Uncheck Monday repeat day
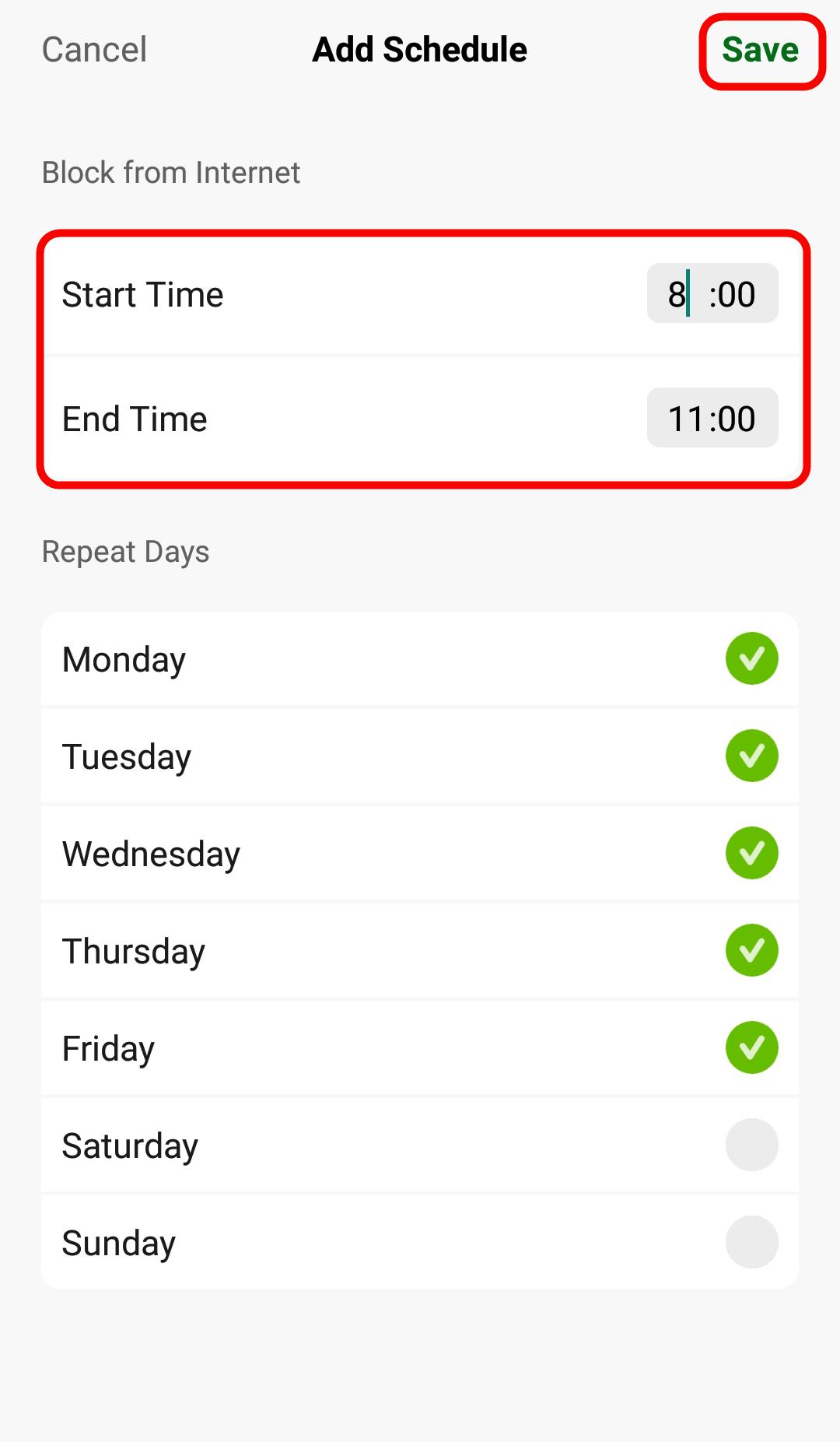Image resolution: width=840 pixels, height=1442 pixels. [752, 659]
